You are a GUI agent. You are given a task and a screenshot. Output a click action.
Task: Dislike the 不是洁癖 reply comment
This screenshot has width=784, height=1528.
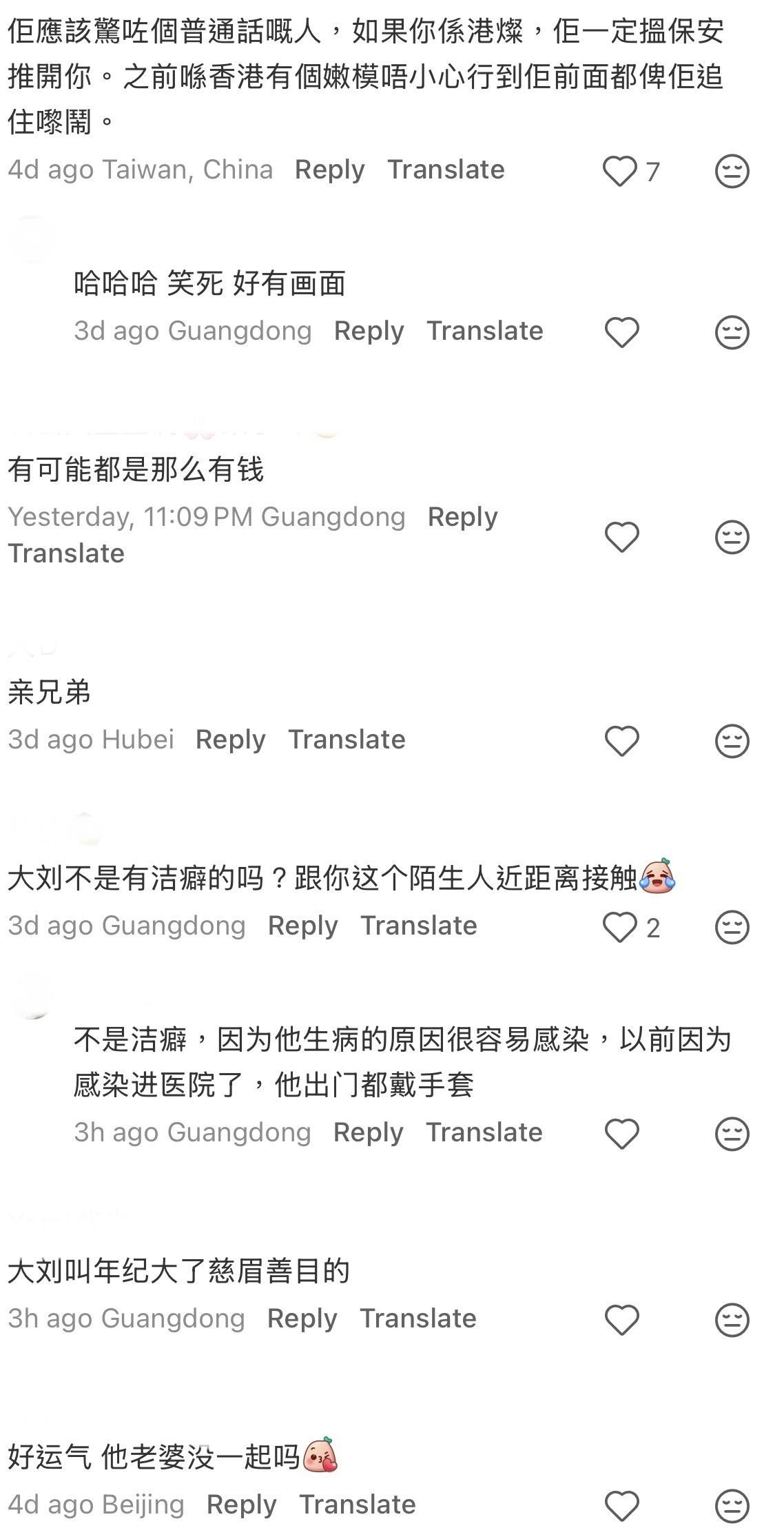click(x=732, y=1134)
